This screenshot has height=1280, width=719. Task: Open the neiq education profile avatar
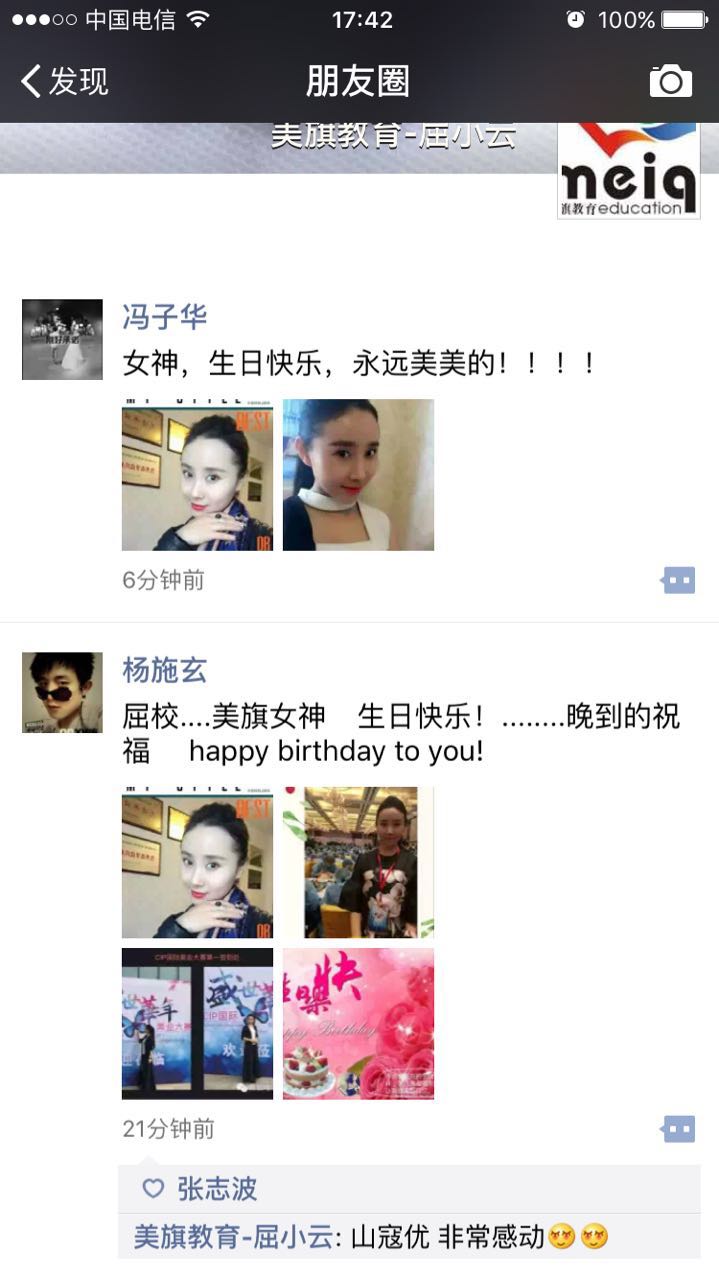click(628, 170)
